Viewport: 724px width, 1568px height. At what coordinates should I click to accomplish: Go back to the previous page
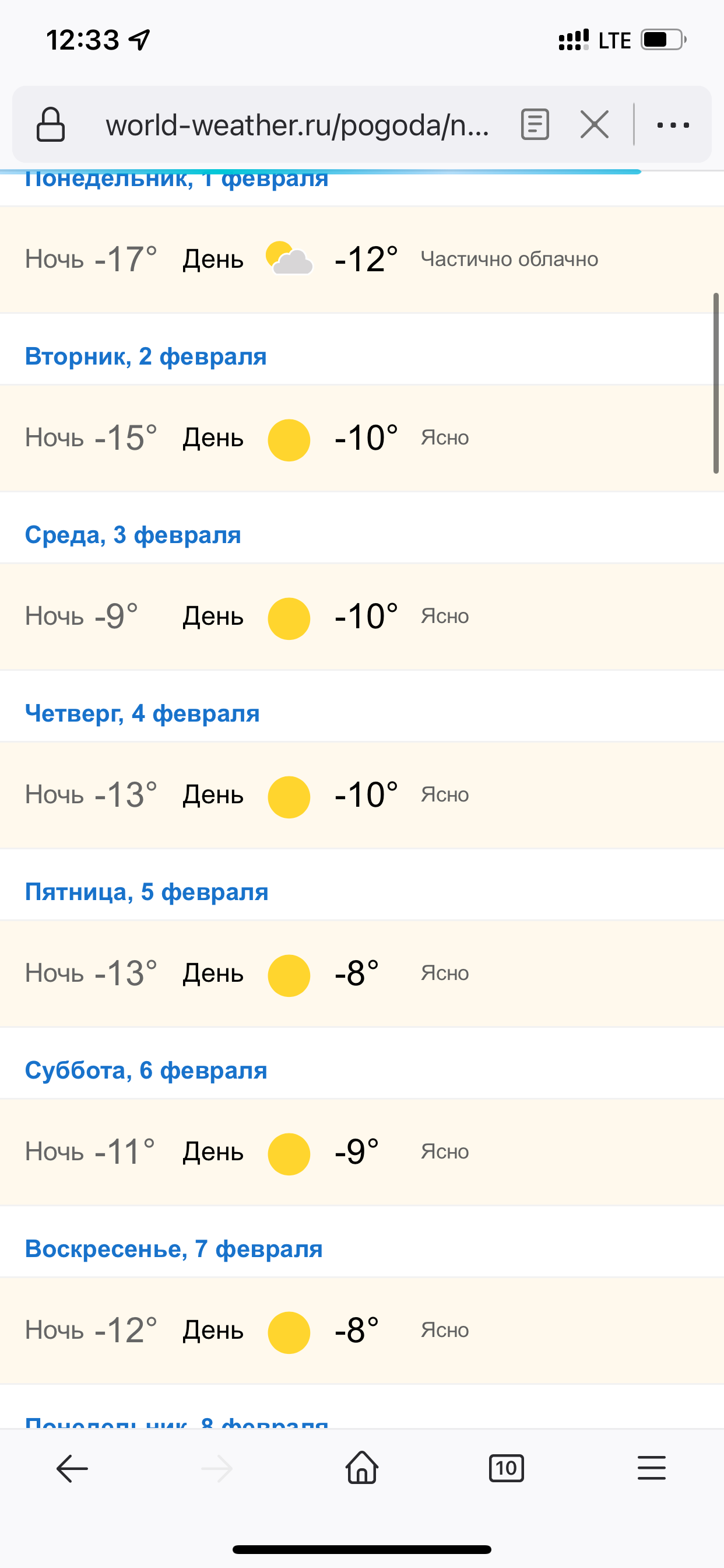72,1469
